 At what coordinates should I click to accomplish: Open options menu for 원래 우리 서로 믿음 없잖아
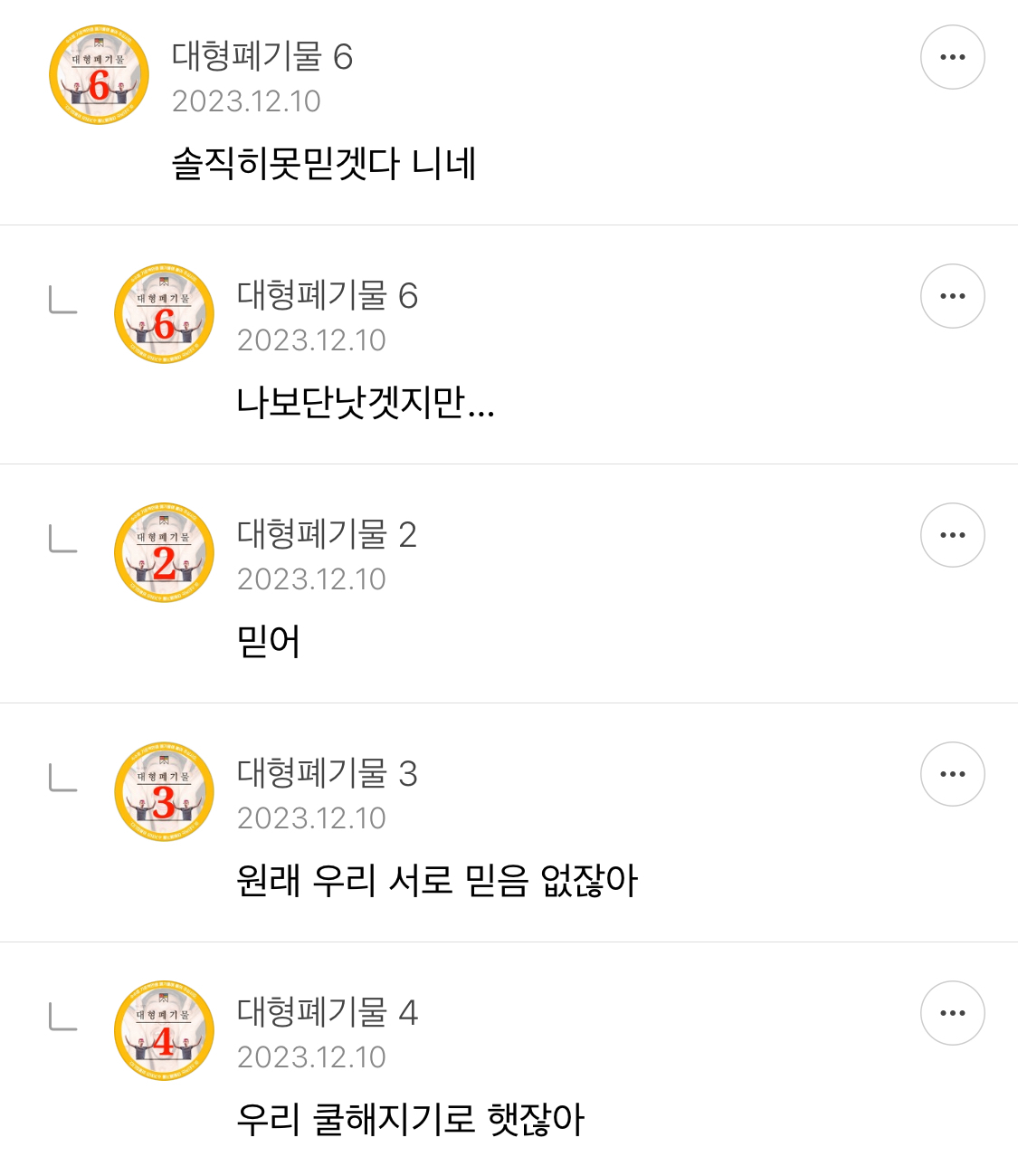tap(952, 774)
